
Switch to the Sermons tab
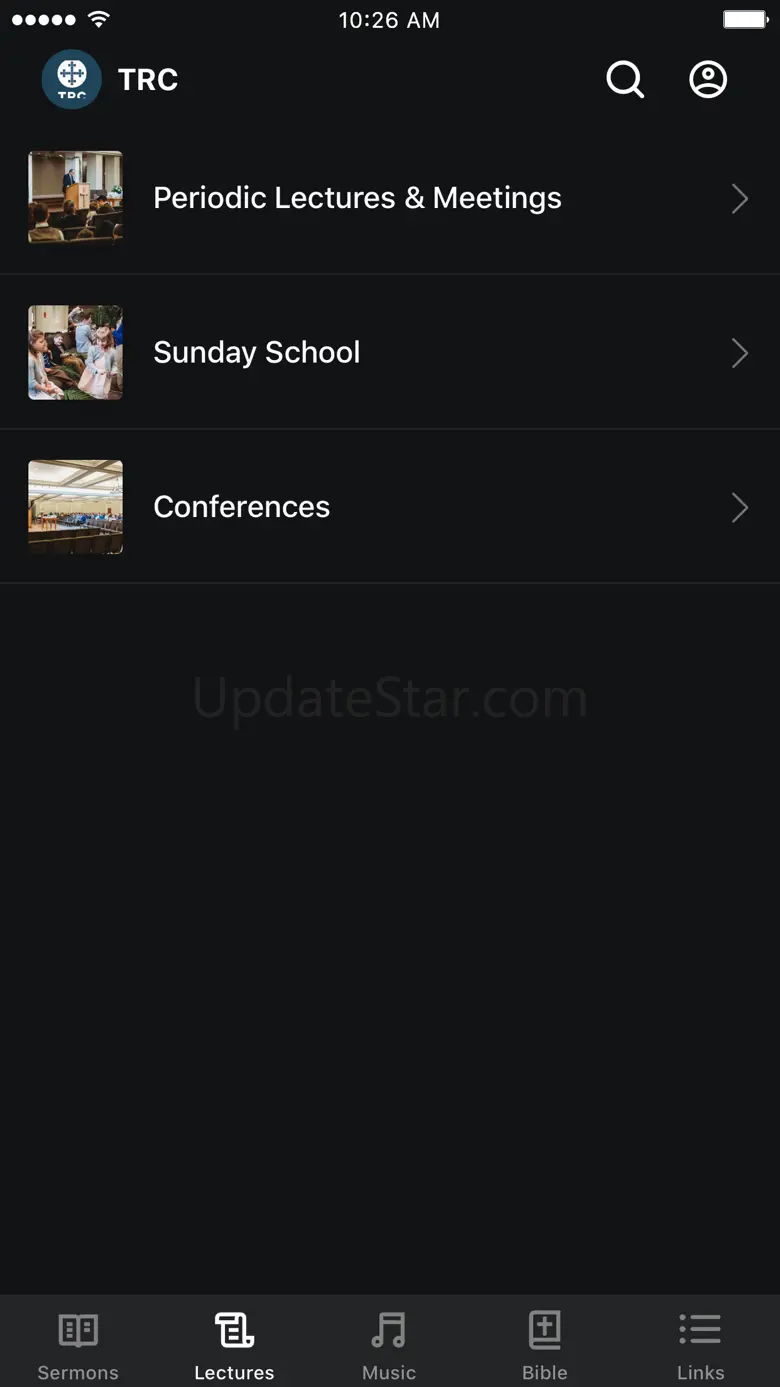[x=78, y=1345]
